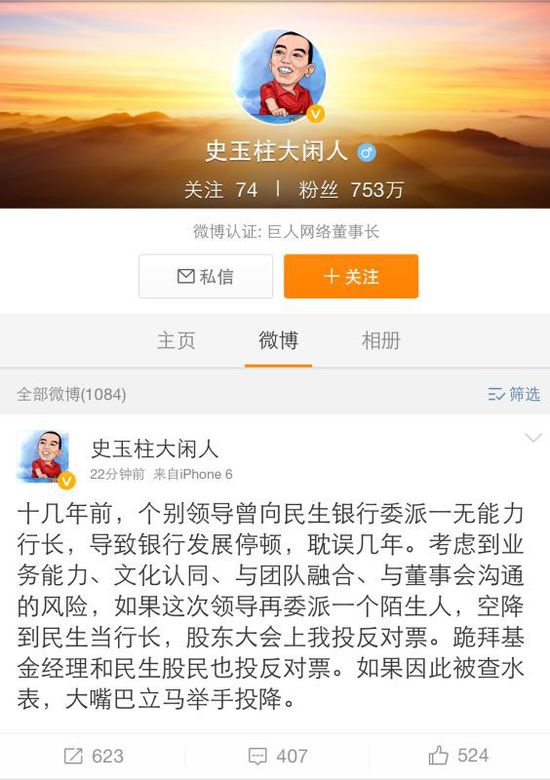Viewport: 550px width, 780px height.
Task: Select the 微博 tab
Action: pos(278,341)
